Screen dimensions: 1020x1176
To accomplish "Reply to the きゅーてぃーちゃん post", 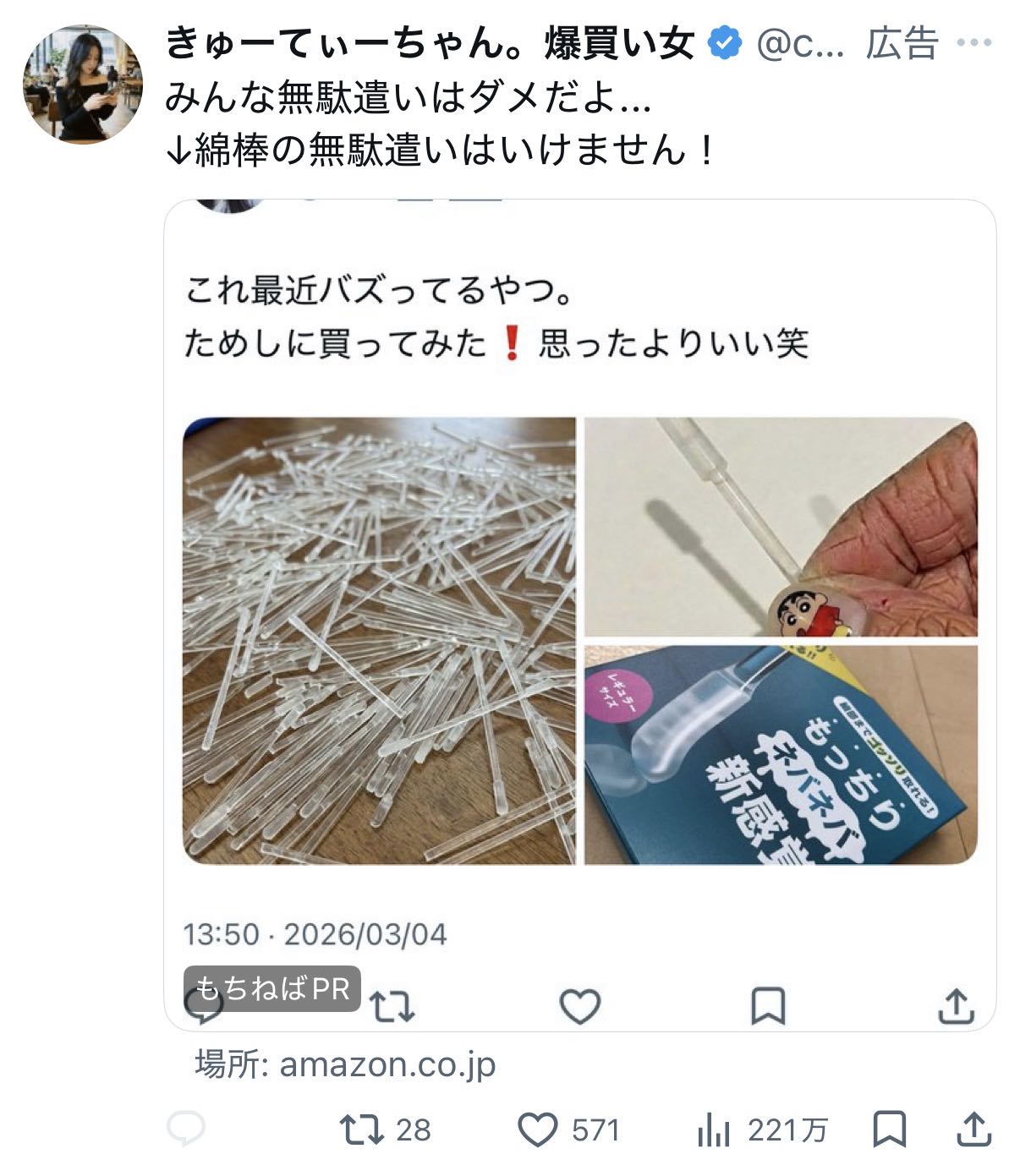I will click(186, 1130).
